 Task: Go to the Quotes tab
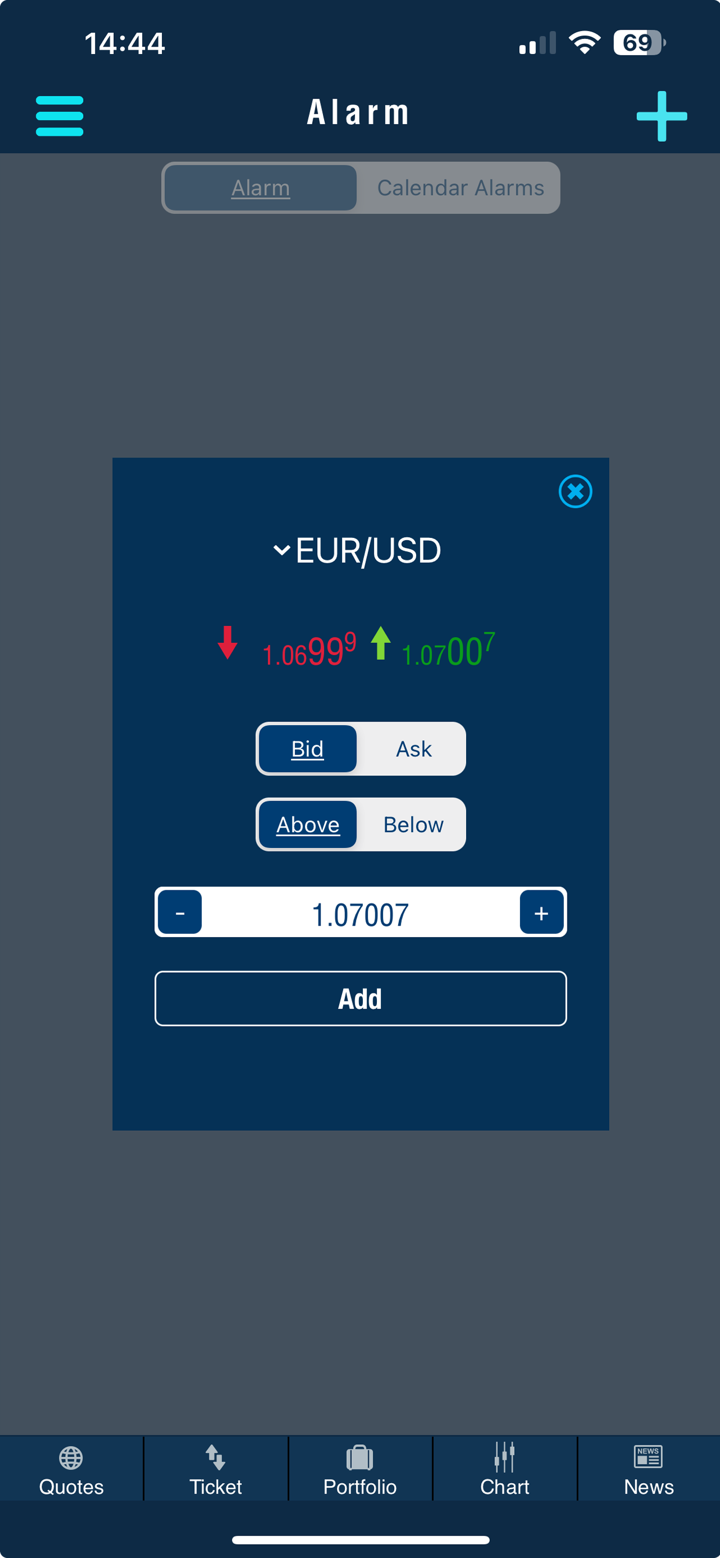[x=71, y=1470]
